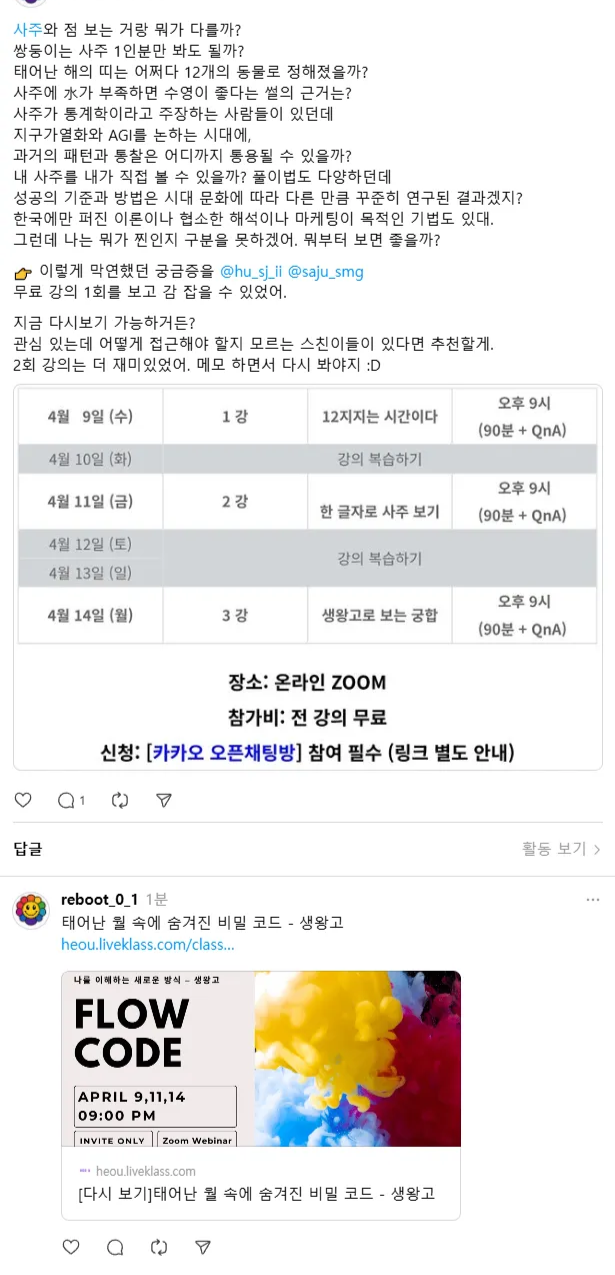Open the @saju_smg profile mention
Screen dimensions: 615x1275
pyautogui.click(x=326, y=272)
